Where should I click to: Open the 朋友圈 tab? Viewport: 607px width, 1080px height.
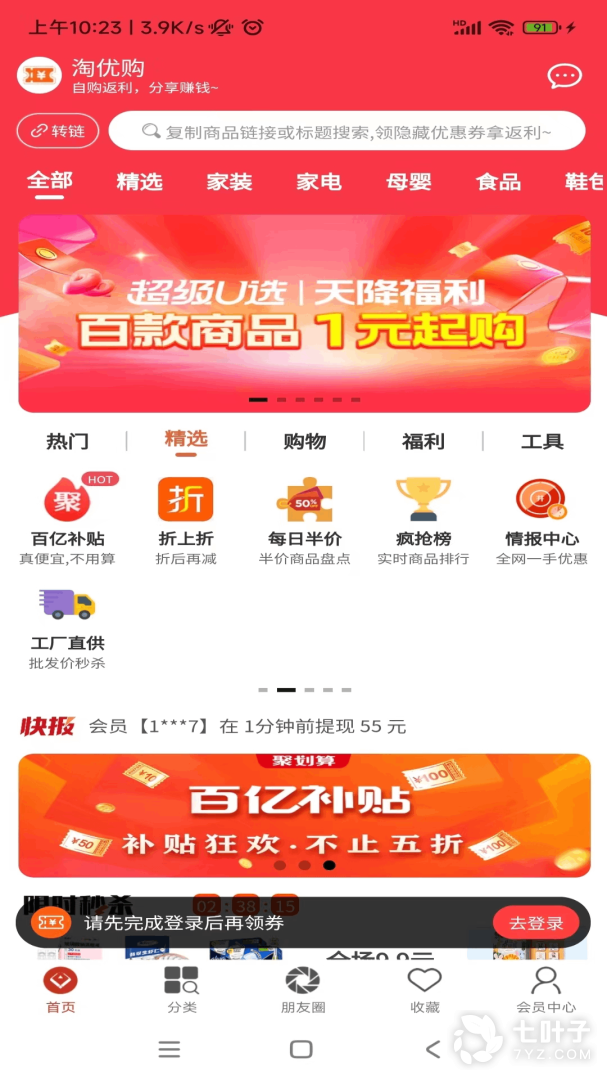[x=303, y=989]
